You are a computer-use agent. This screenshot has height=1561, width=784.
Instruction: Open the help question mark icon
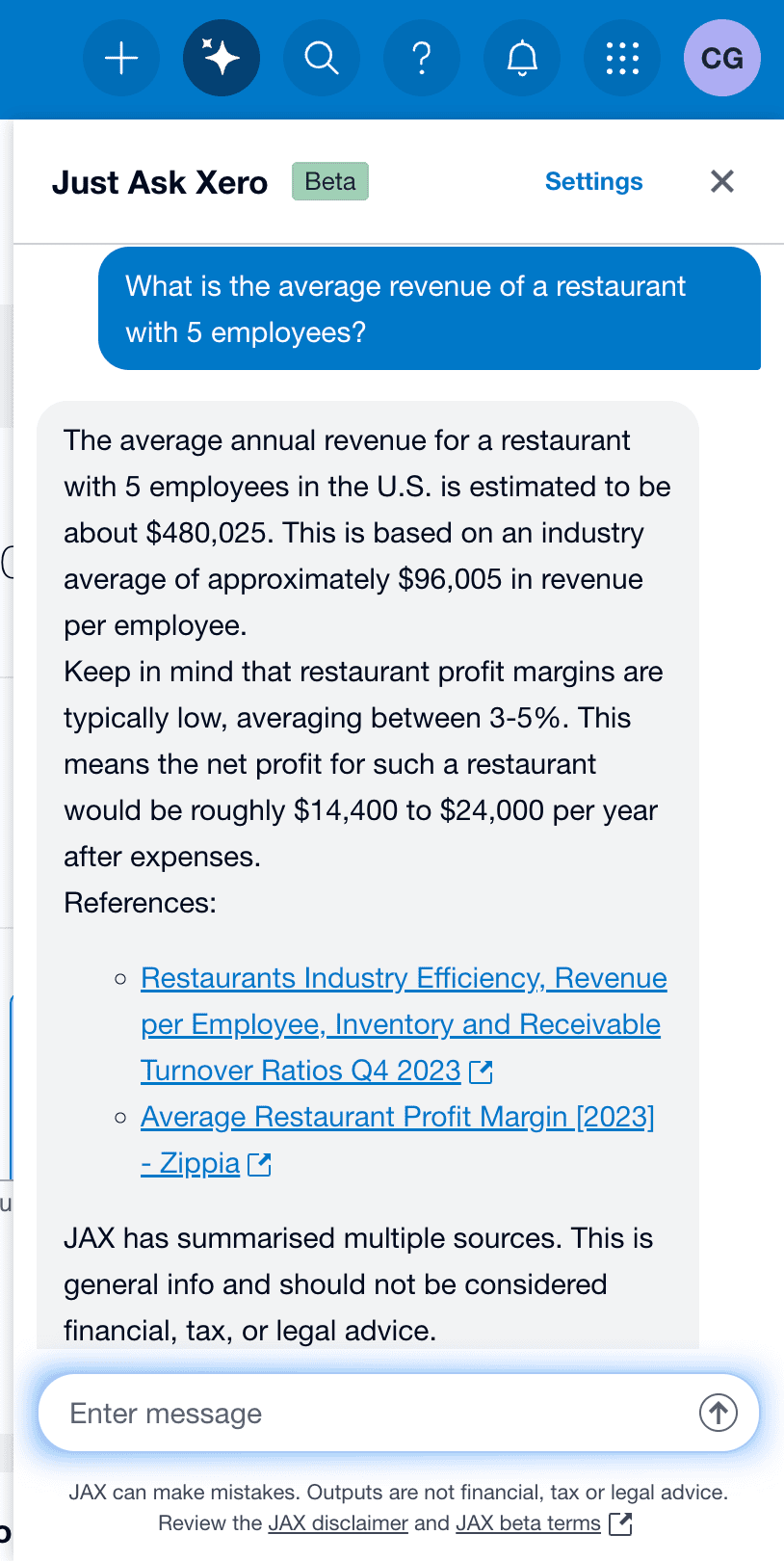tap(422, 59)
